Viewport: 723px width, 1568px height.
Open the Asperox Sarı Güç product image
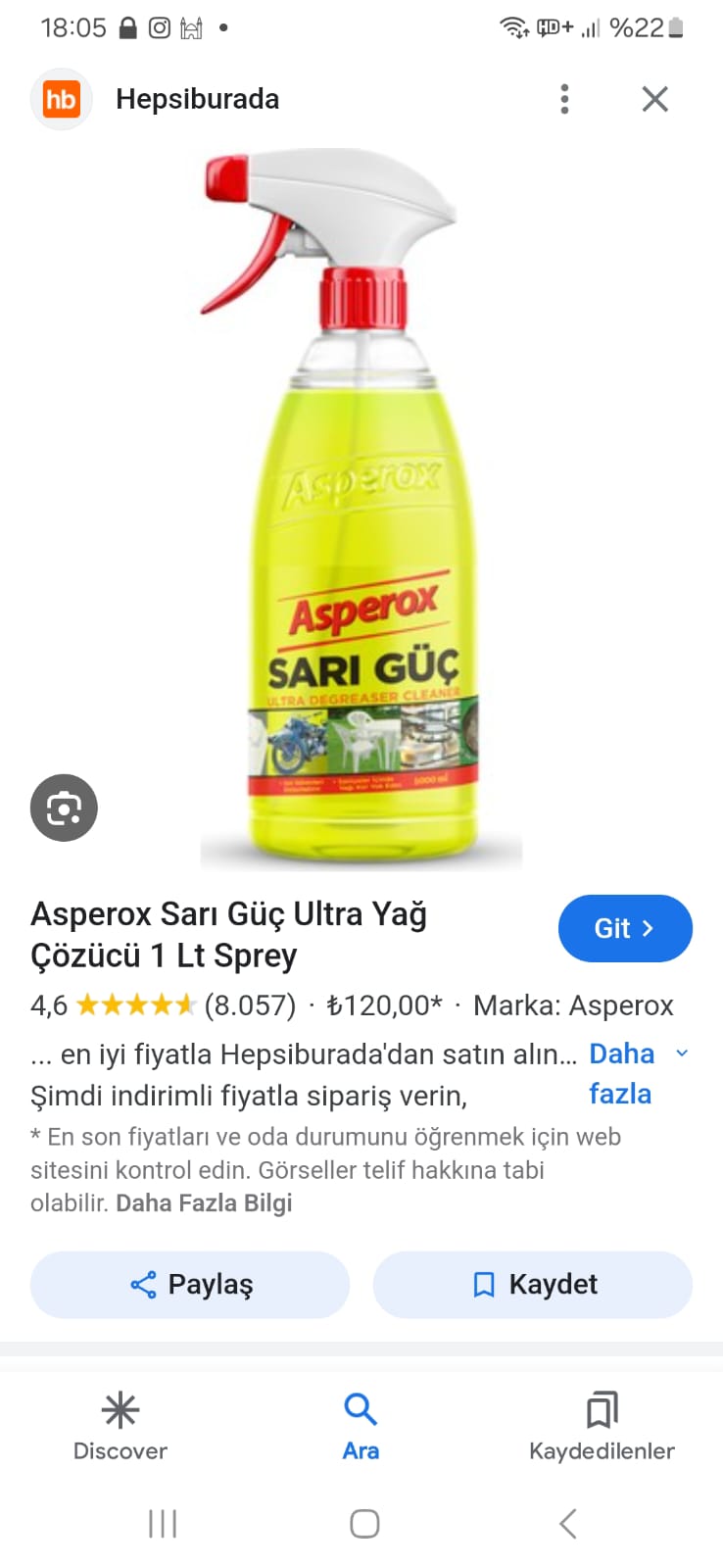[361, 508]
